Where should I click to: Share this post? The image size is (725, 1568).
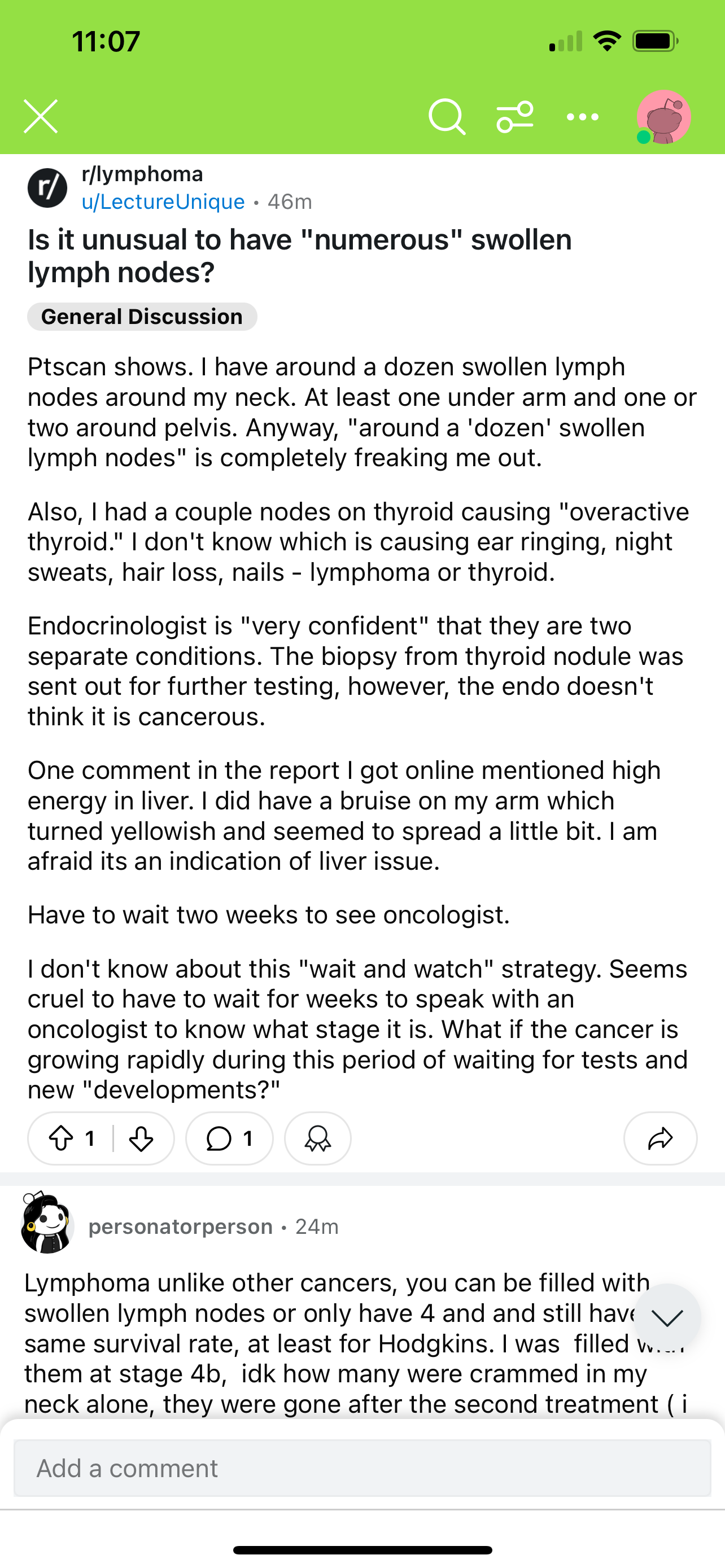[660, 1138]
